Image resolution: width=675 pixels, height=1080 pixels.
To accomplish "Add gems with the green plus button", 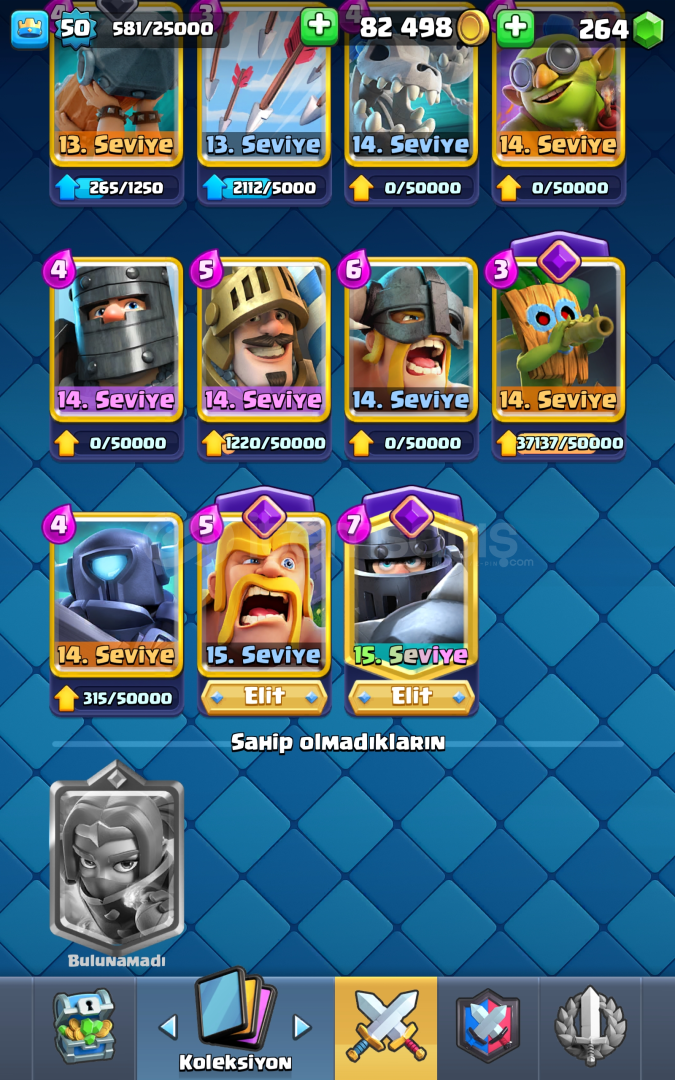I will click(515, 28).
